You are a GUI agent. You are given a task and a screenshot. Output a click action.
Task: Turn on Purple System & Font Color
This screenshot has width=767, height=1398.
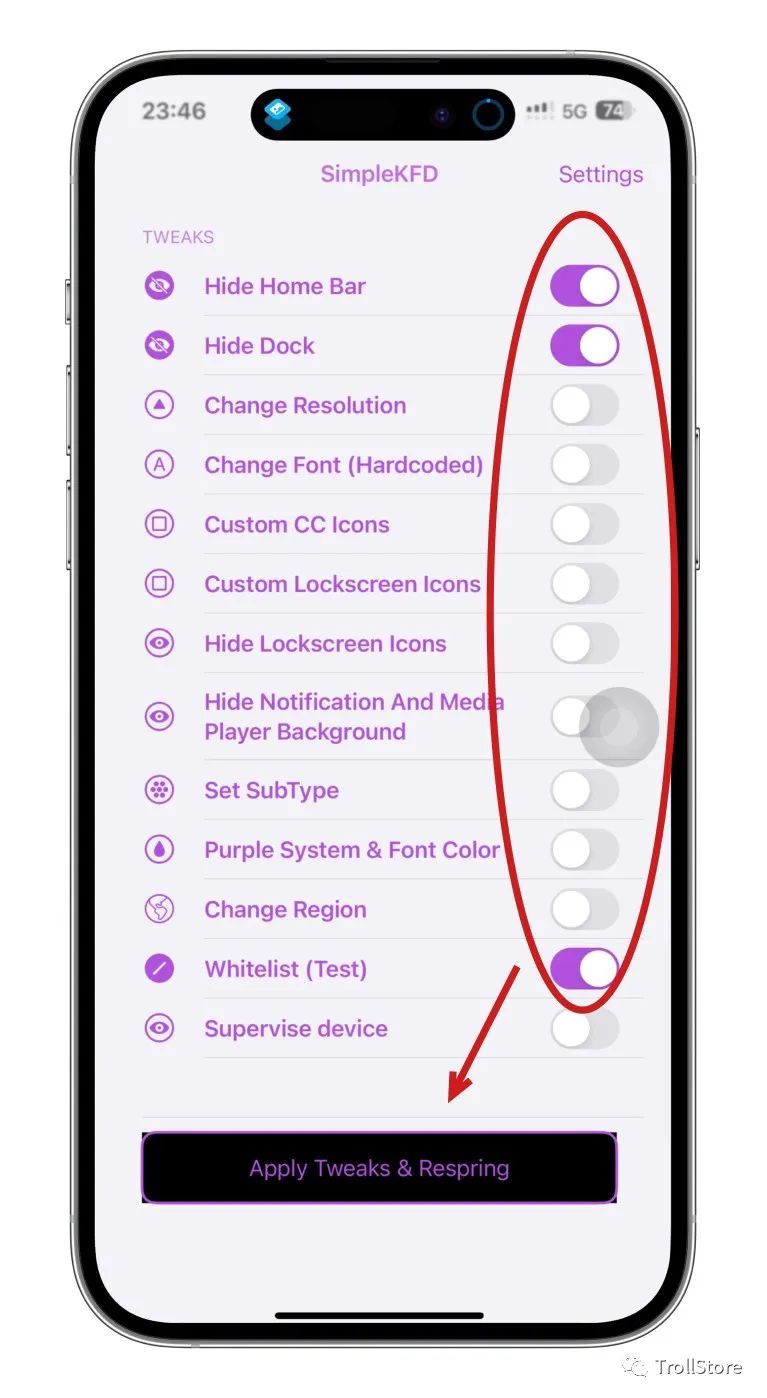pos(584,850)
